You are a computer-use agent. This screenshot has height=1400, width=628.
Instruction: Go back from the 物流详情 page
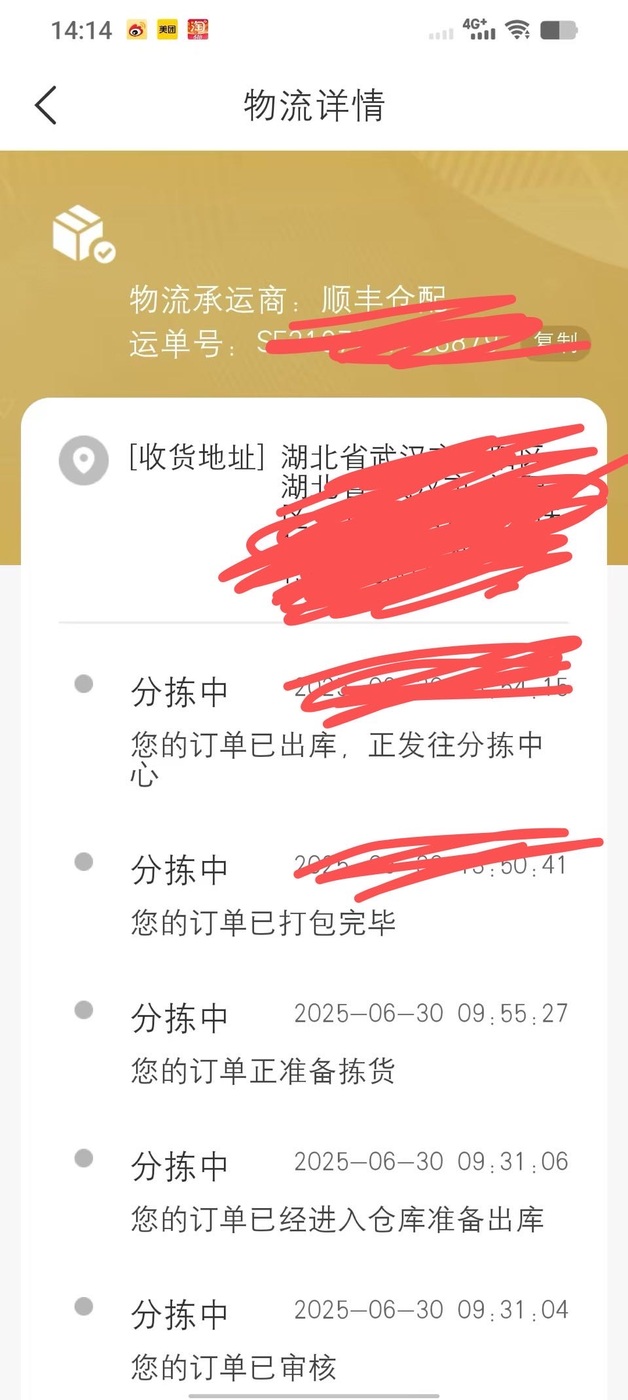(46, 105)
